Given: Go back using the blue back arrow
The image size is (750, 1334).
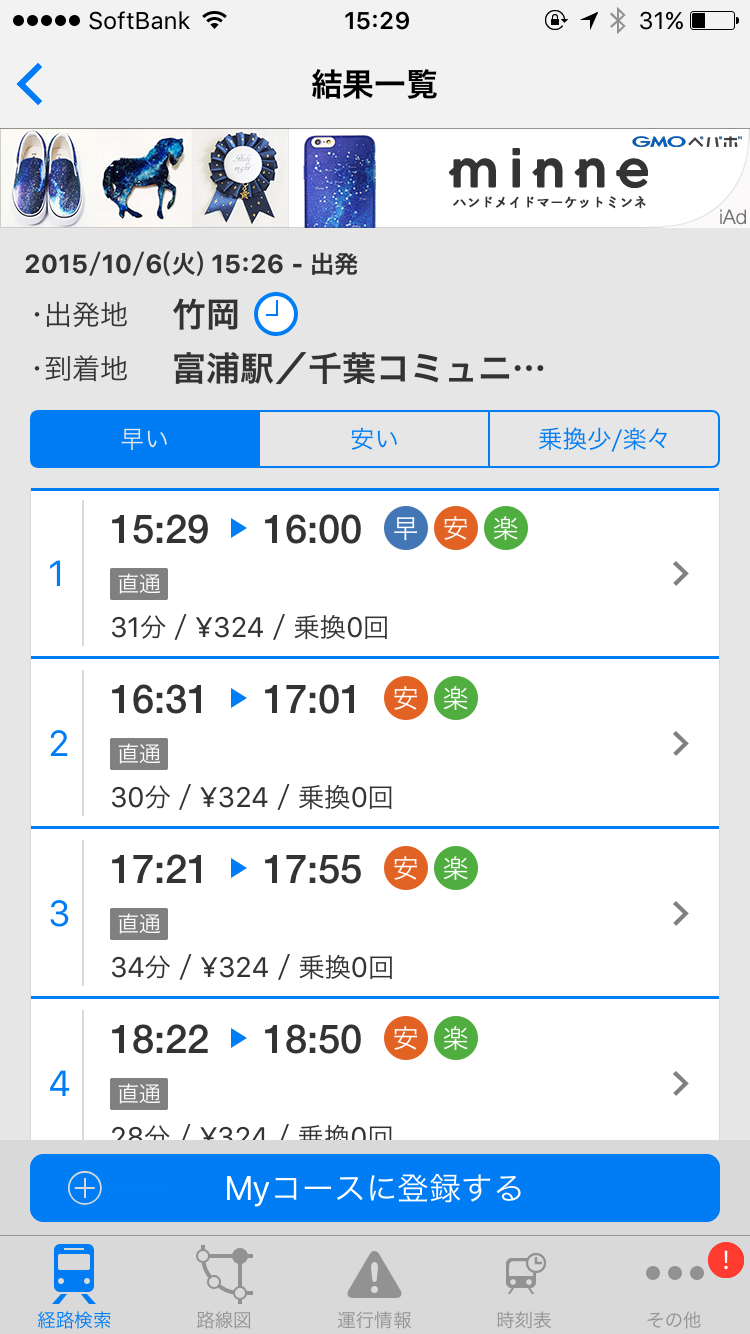Looking at the screenshot, I should coord(30,84).
